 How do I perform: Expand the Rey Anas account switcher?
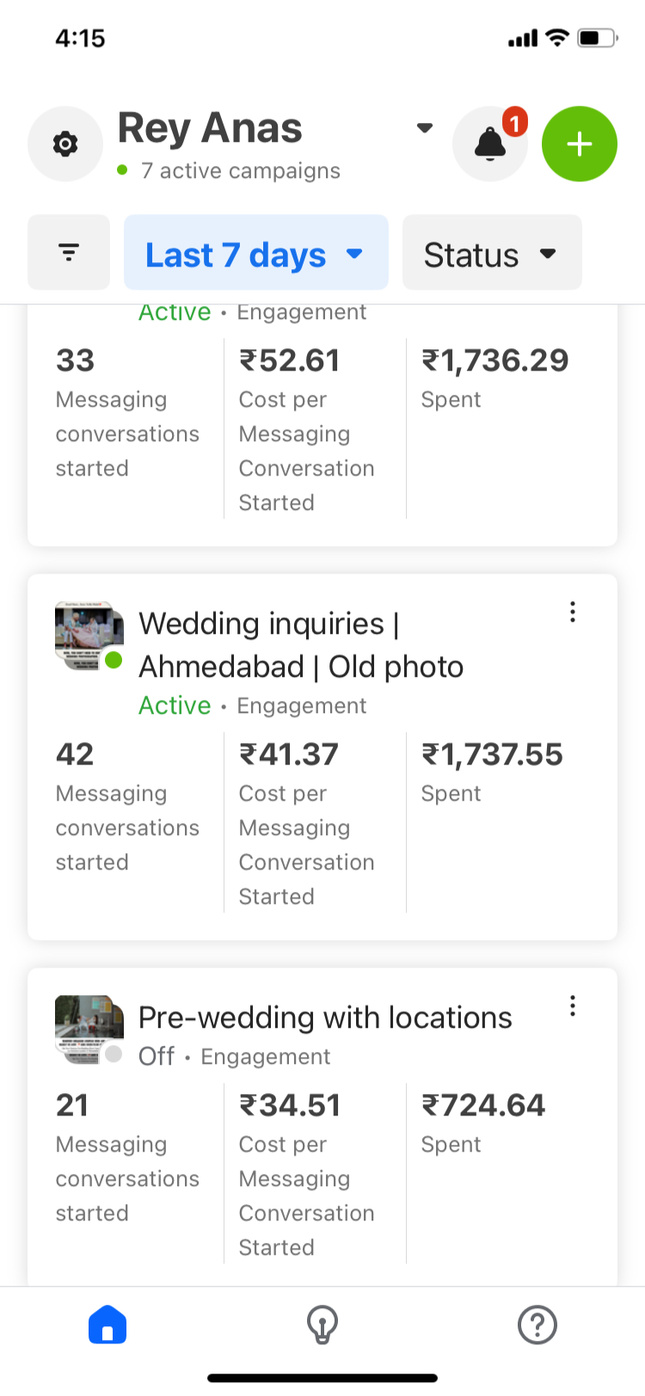(x=425, y=128)
